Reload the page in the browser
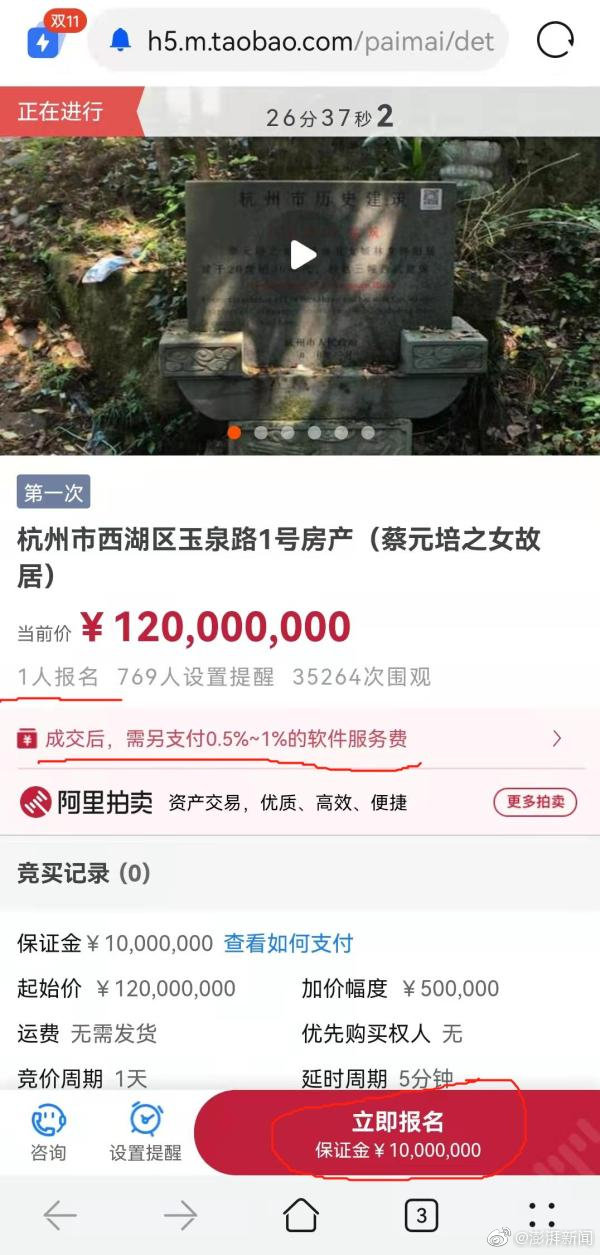This screenshot has width=600, height=1255. point(555,41)
